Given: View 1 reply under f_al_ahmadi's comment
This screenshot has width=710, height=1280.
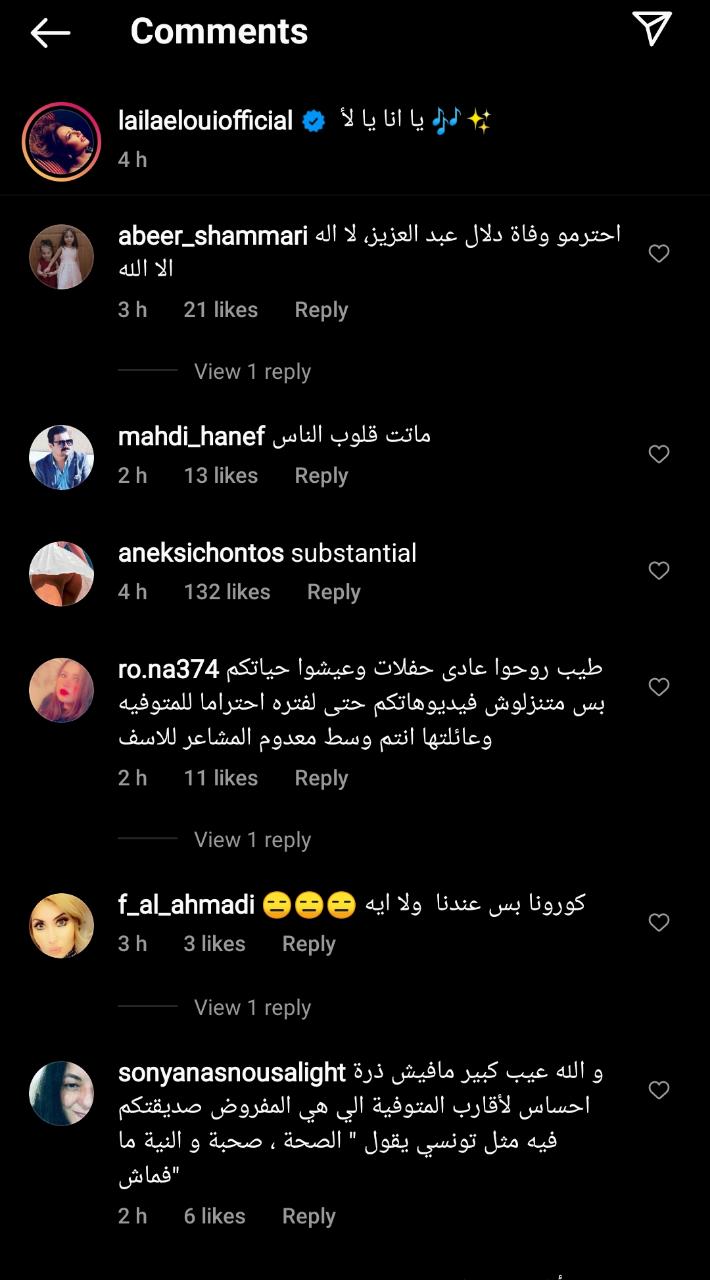Looking at the screenshot, I should click(252, 1008).
